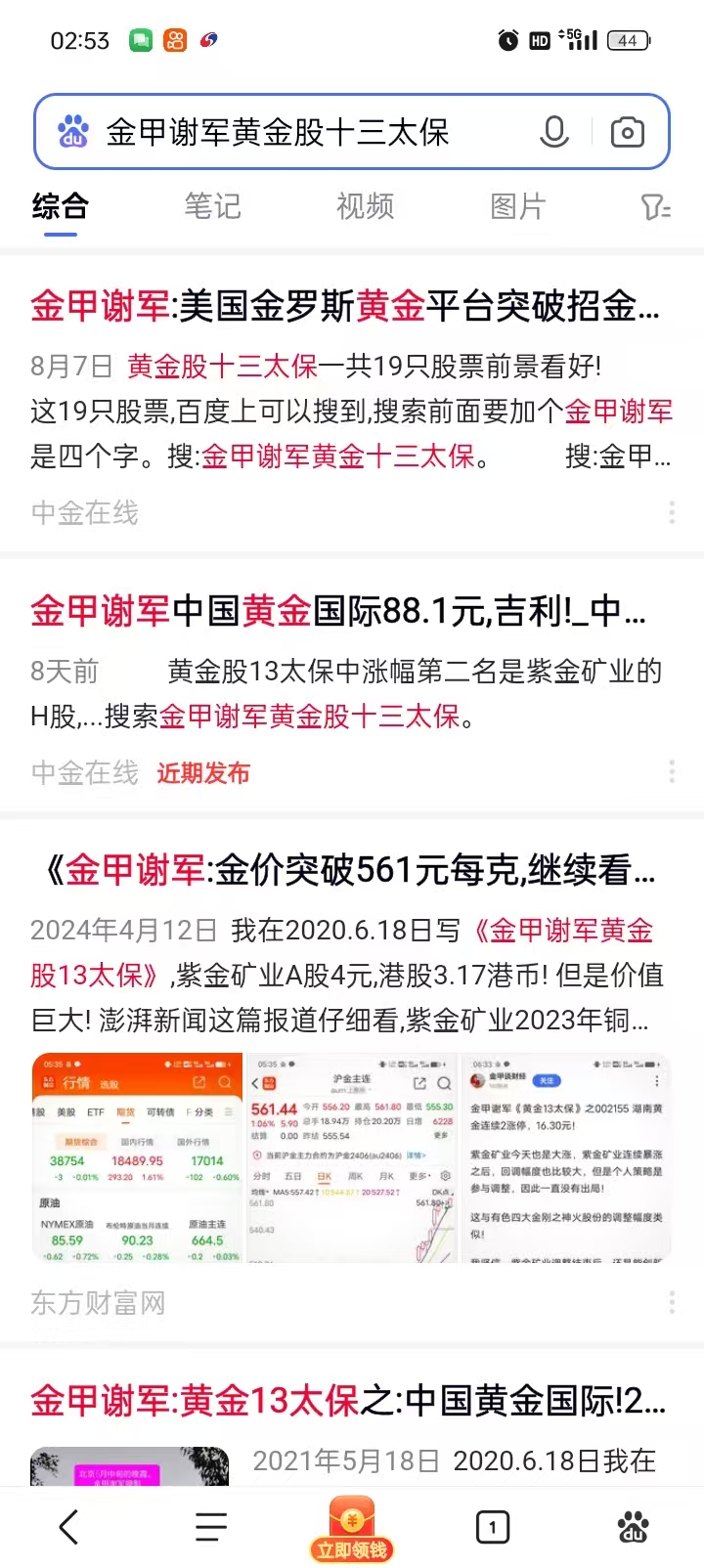704x1568 pixels.
Task: Tap the search box with the 金甲谢军 query
Action: (x=293, y=132)
